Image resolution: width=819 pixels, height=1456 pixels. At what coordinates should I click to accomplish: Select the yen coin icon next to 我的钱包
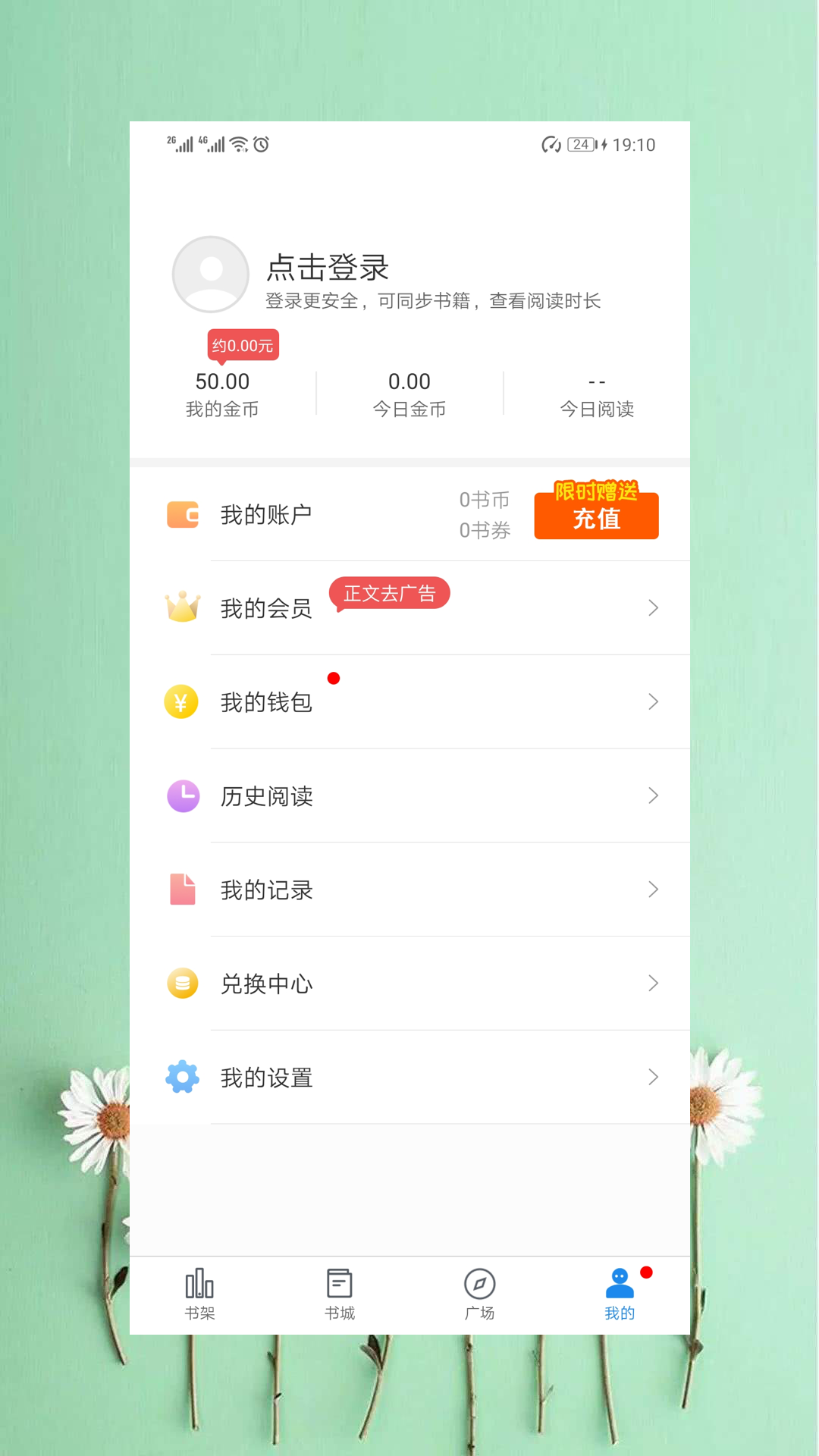(x=181, y=701)
